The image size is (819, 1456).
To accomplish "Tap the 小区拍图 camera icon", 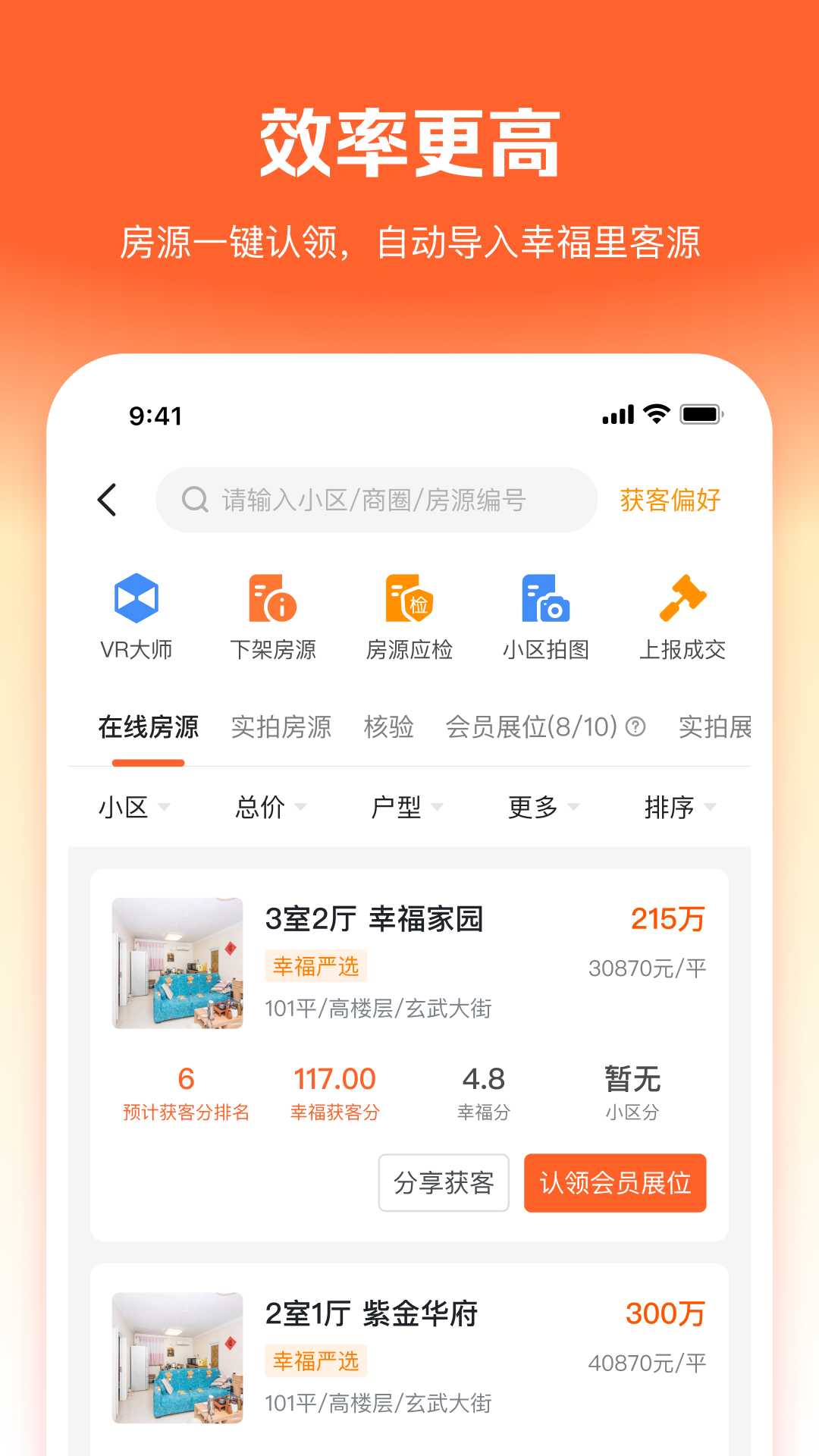I will (x=546, y=614).
